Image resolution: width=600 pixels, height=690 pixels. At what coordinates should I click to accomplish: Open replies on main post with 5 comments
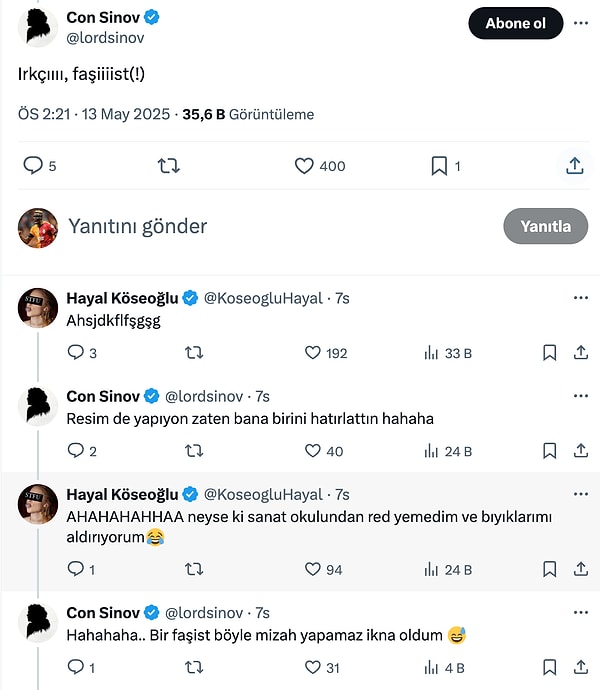point(33,166)
